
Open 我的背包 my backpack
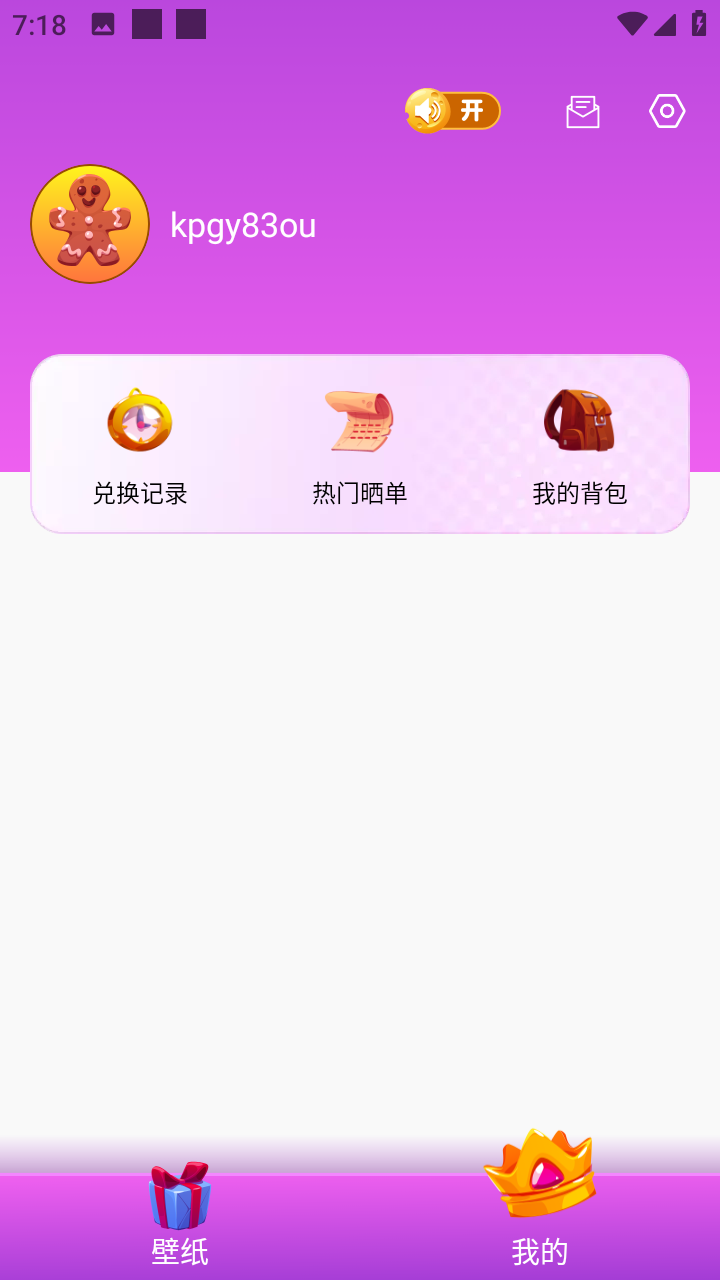coord(580,445)
